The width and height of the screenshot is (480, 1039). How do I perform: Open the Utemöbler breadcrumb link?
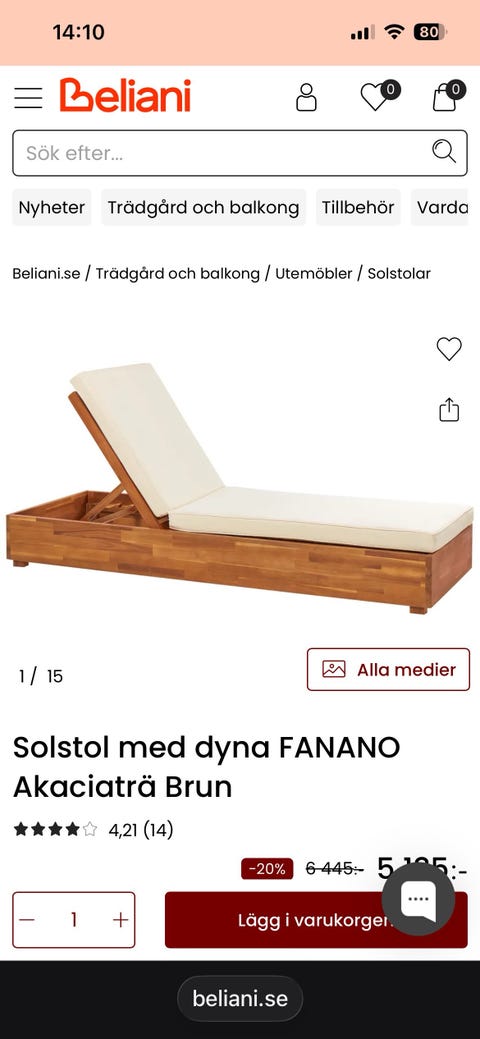(x=314, y=273)
